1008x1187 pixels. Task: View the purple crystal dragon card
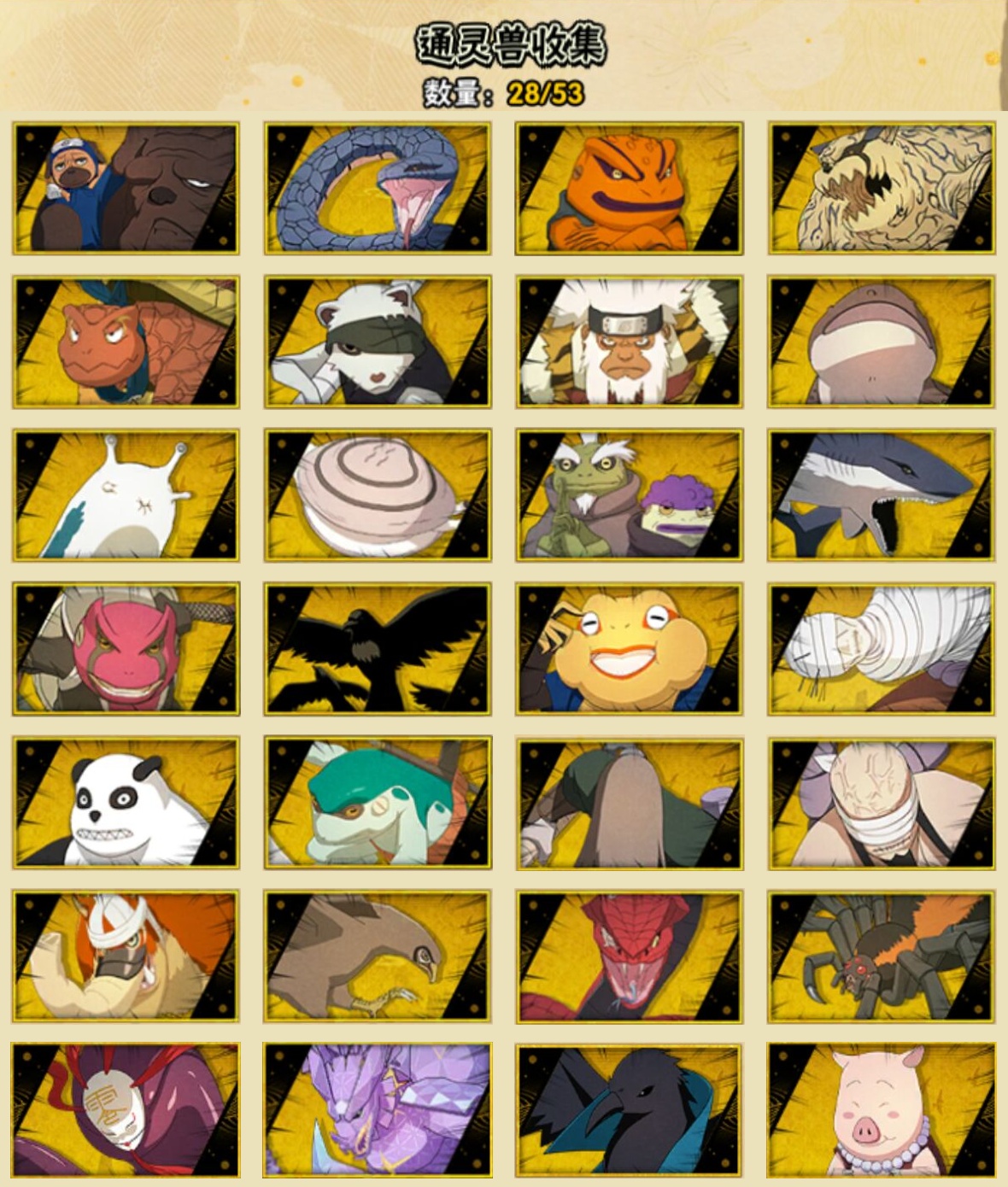(x=378, y=1110)
